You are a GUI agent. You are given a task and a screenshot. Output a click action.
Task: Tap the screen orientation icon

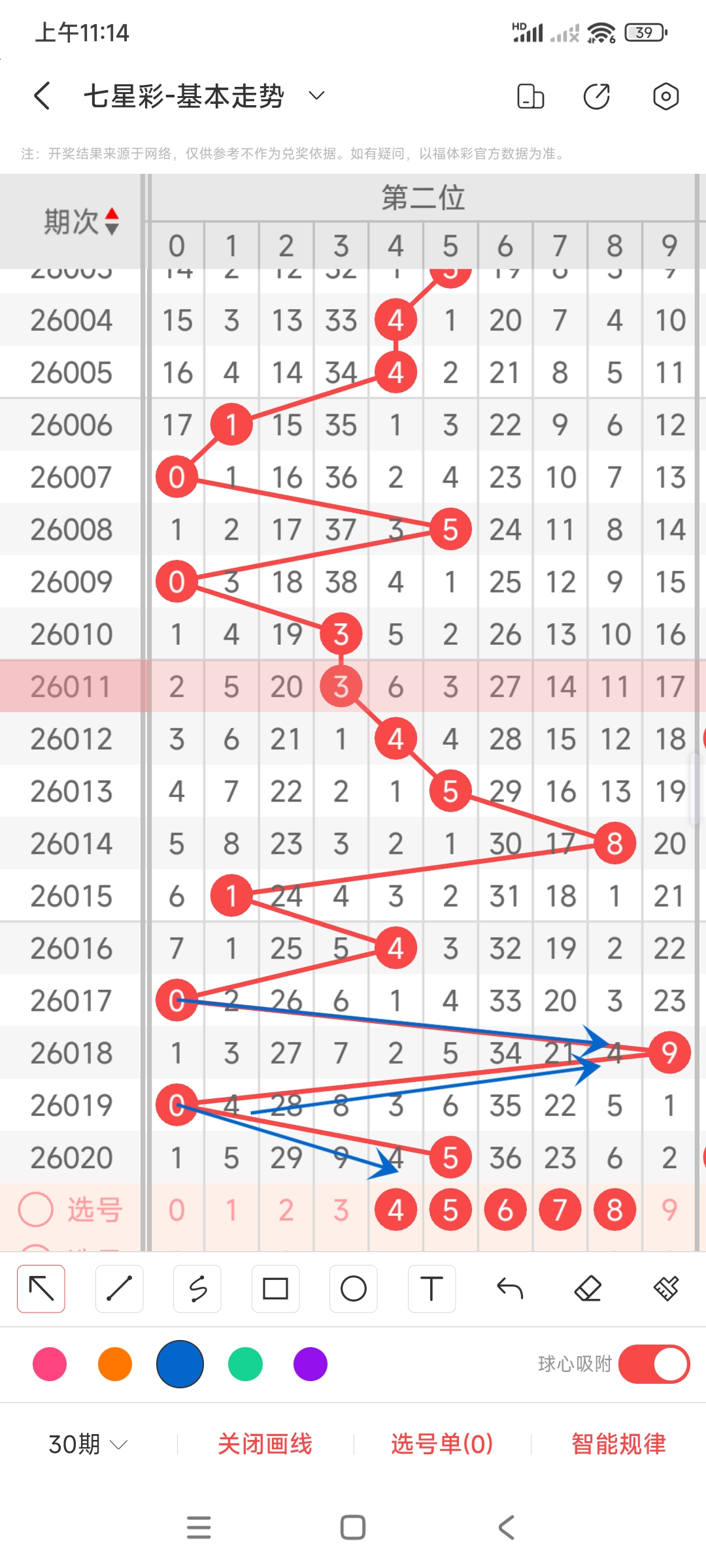coord(530,96)
